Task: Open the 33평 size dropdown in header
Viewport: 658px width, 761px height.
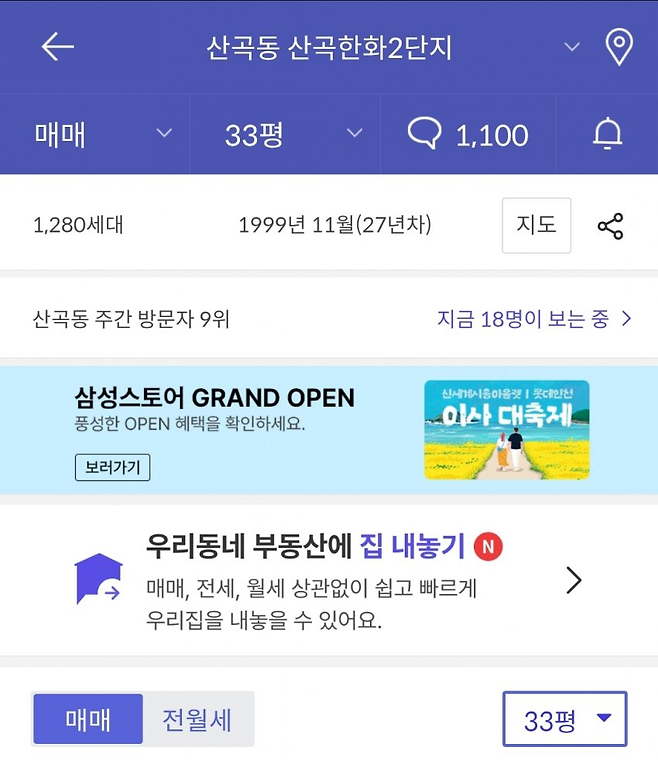Action: coord(293,134)
